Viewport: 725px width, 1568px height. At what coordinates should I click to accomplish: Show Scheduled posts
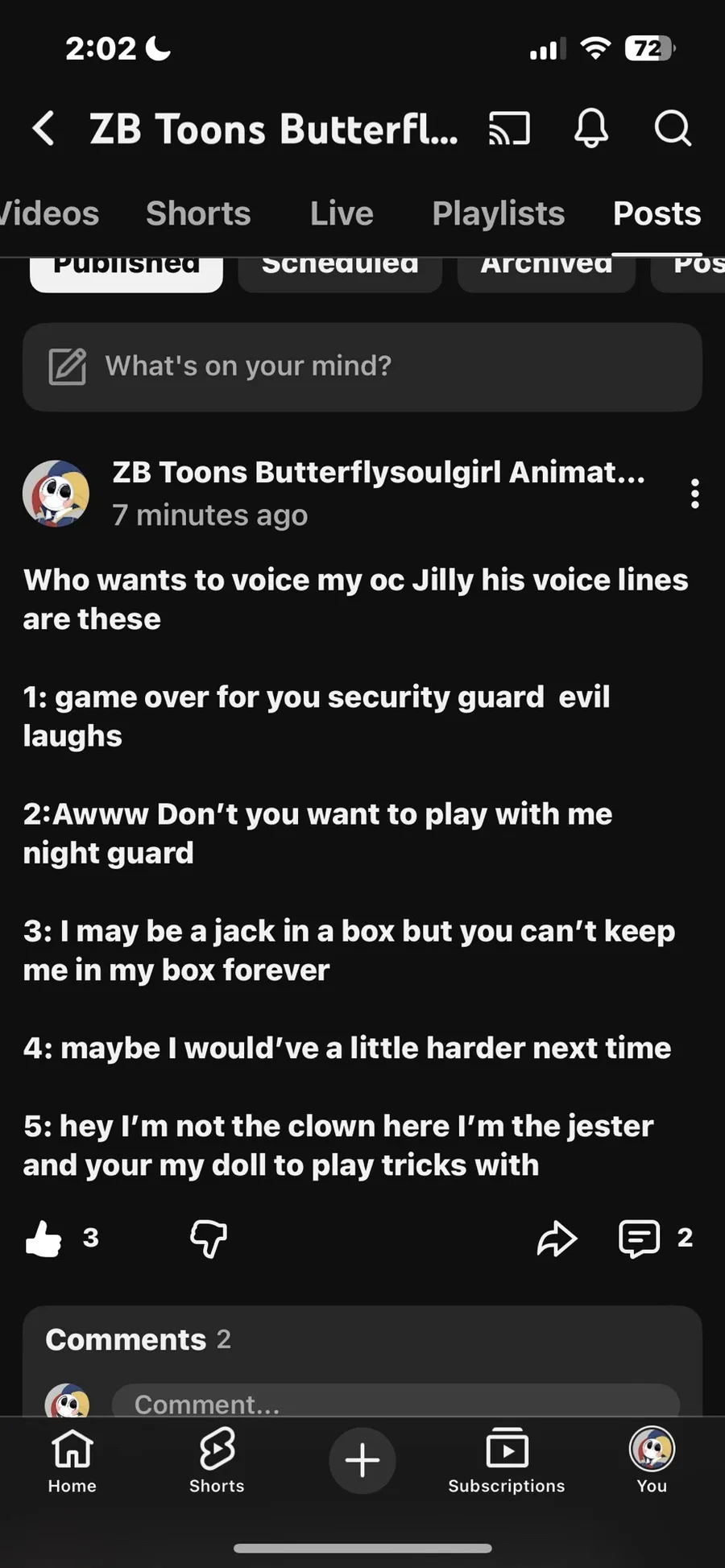pos(340,271)
